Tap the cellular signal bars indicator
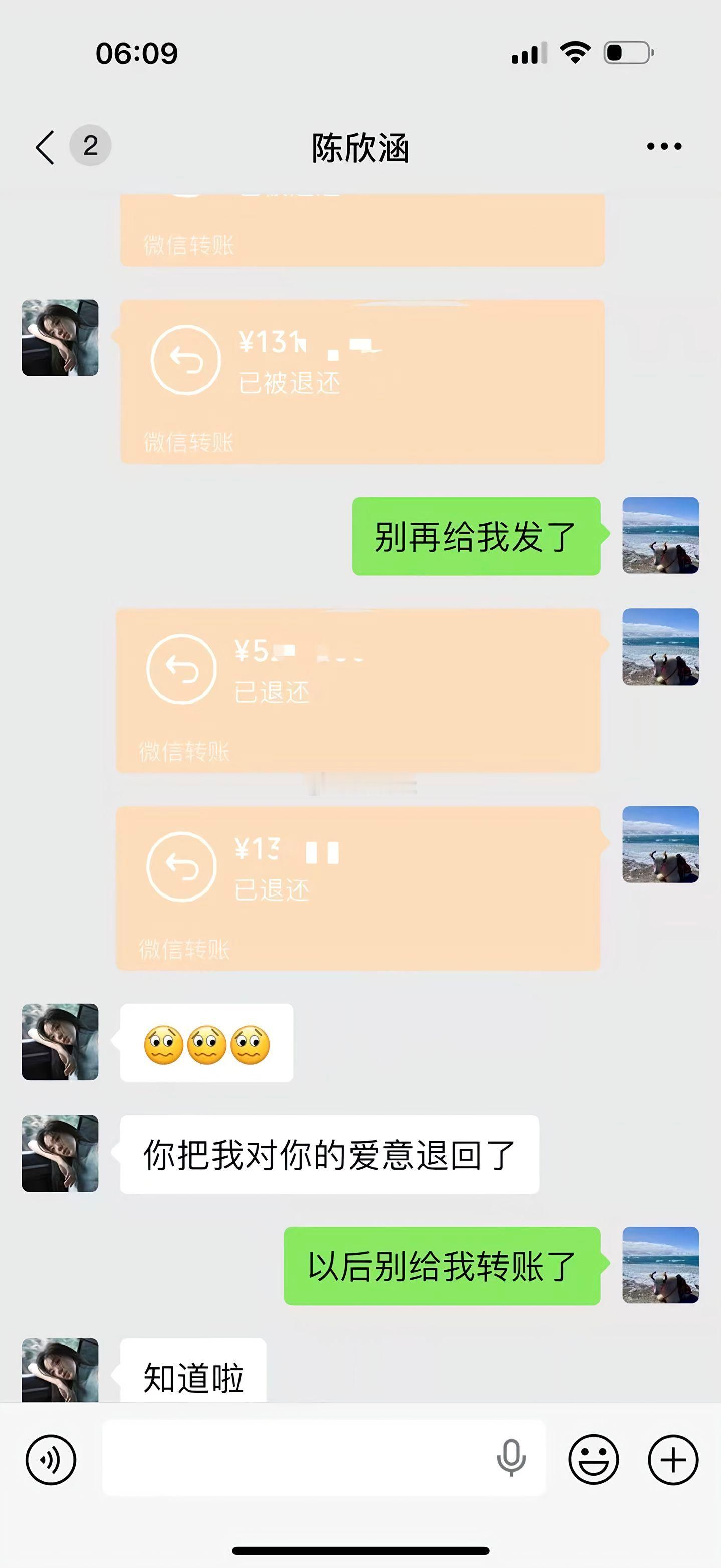721x1568 pixels. click(528, 54)
